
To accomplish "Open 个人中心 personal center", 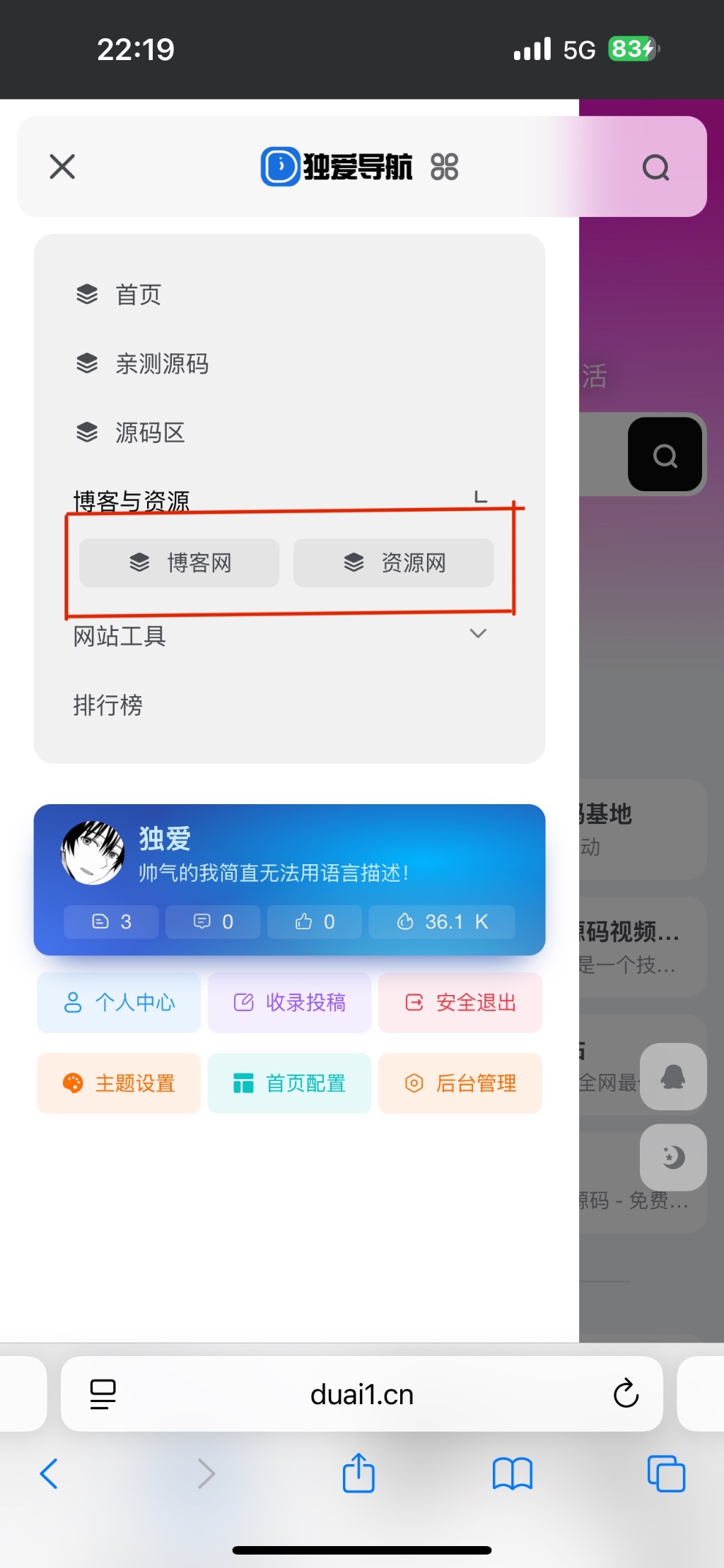I will pos(119,1002).
